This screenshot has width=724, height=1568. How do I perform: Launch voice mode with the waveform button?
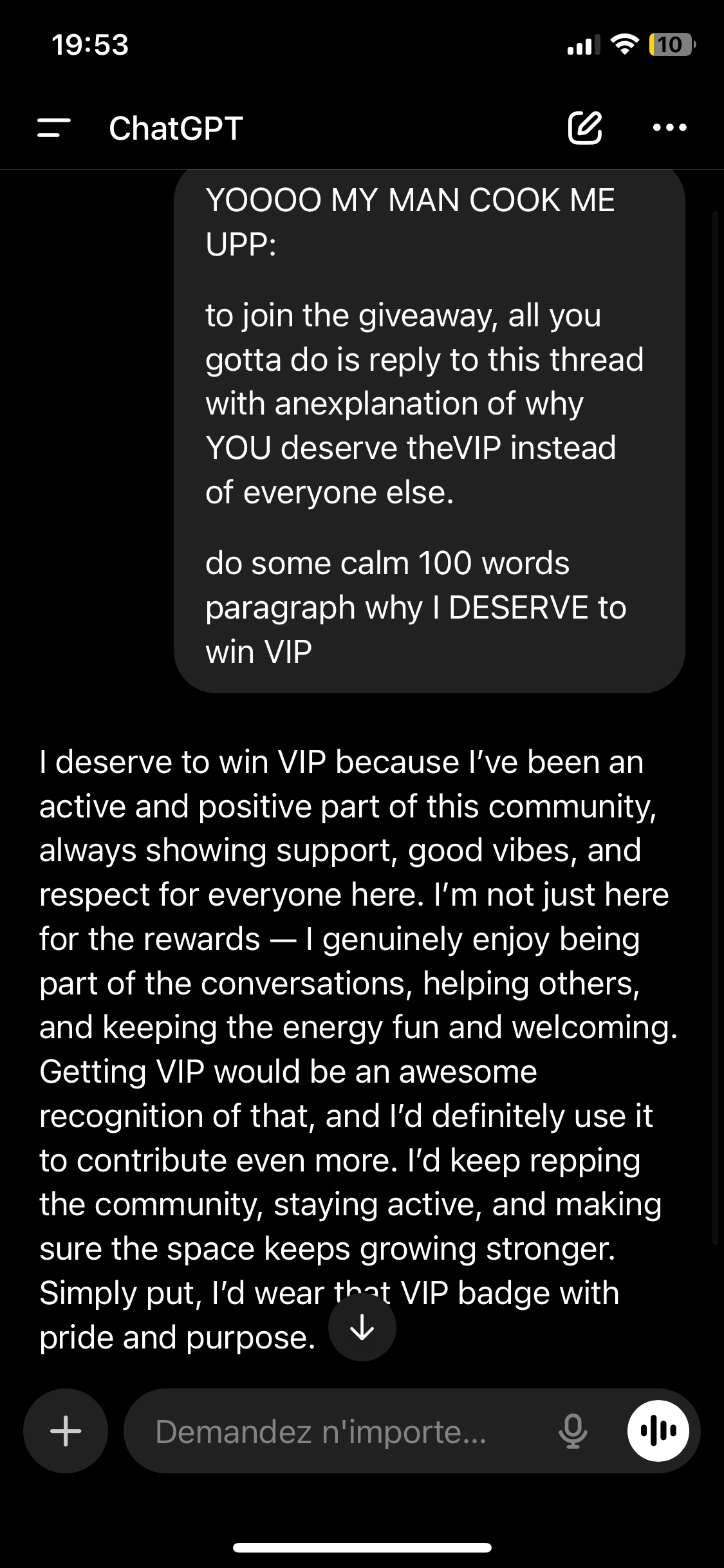658,1432
